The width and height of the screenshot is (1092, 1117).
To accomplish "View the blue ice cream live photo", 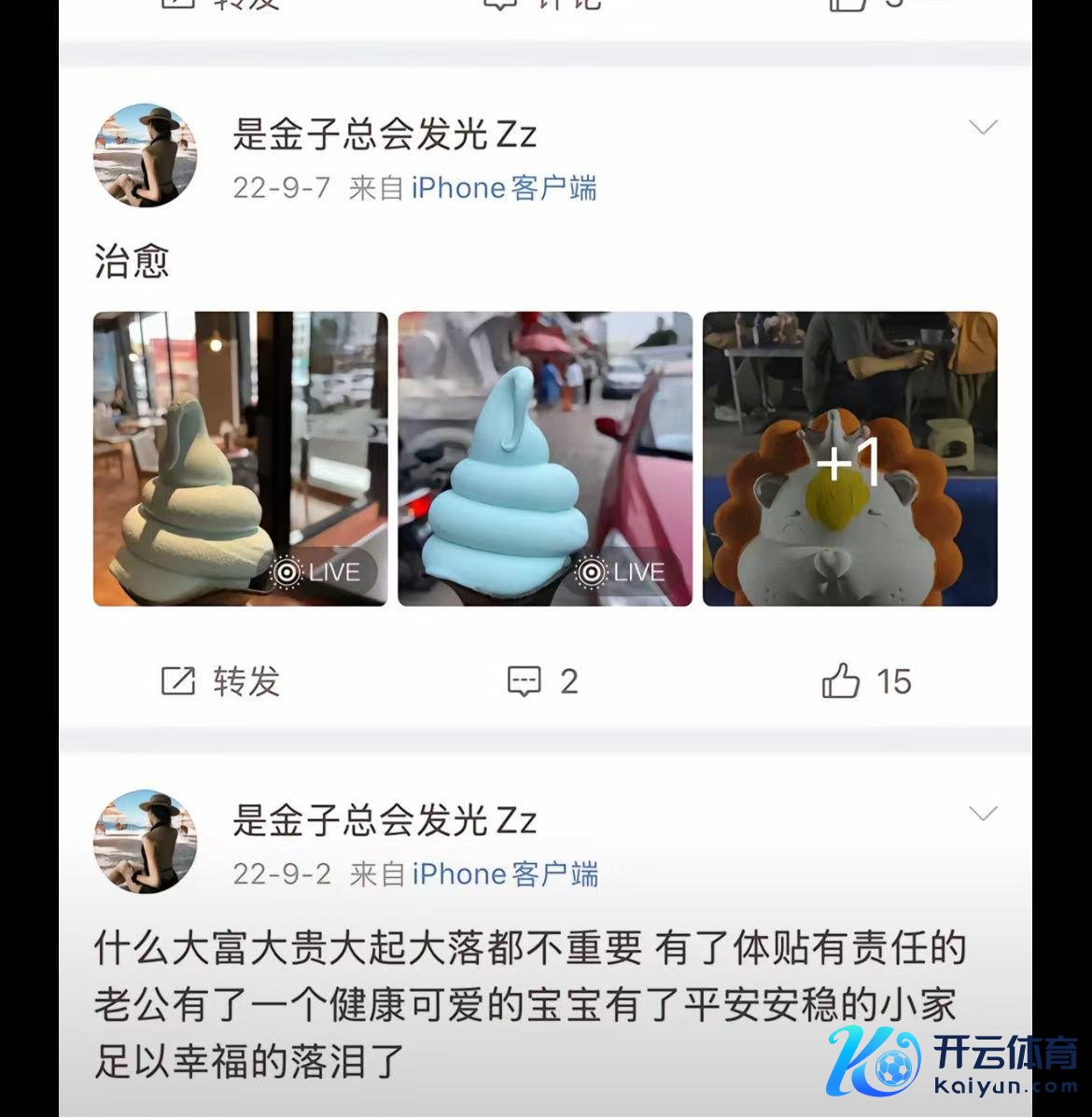I will 545,458.
